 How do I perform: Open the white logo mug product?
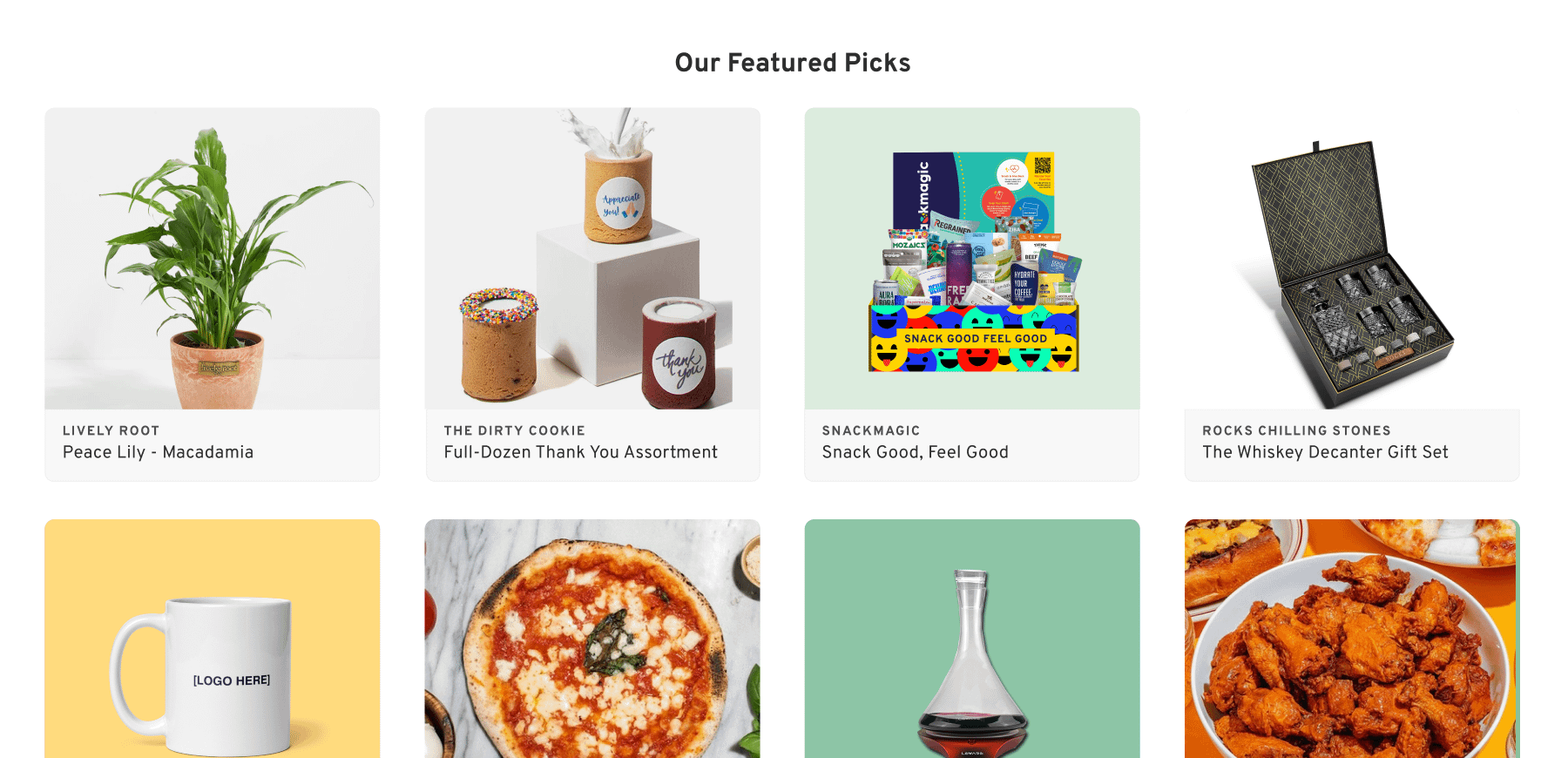point(212,645)
